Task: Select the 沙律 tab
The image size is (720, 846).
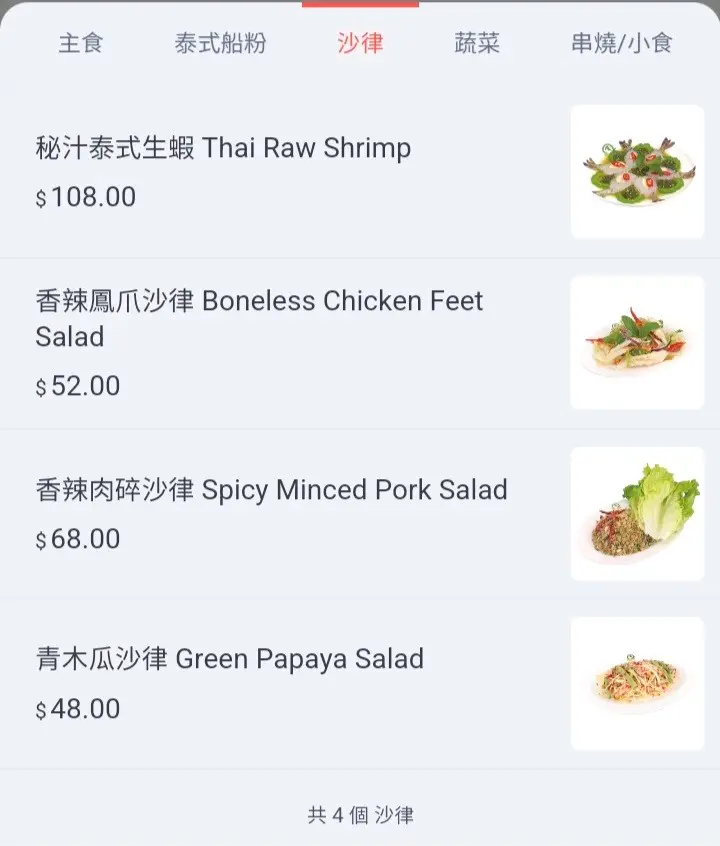Action: [360, 44]
